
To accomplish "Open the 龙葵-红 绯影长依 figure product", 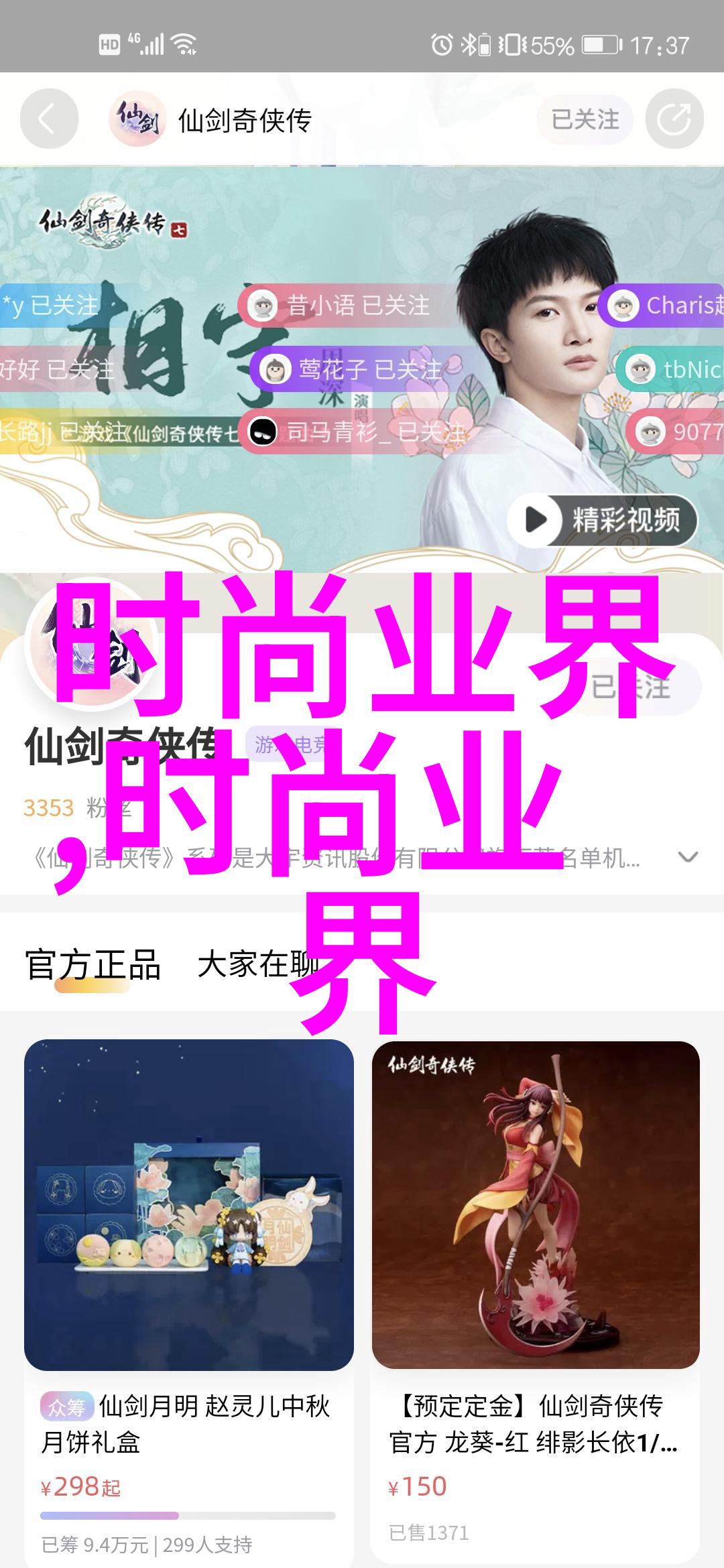I will pos(535,1206).
